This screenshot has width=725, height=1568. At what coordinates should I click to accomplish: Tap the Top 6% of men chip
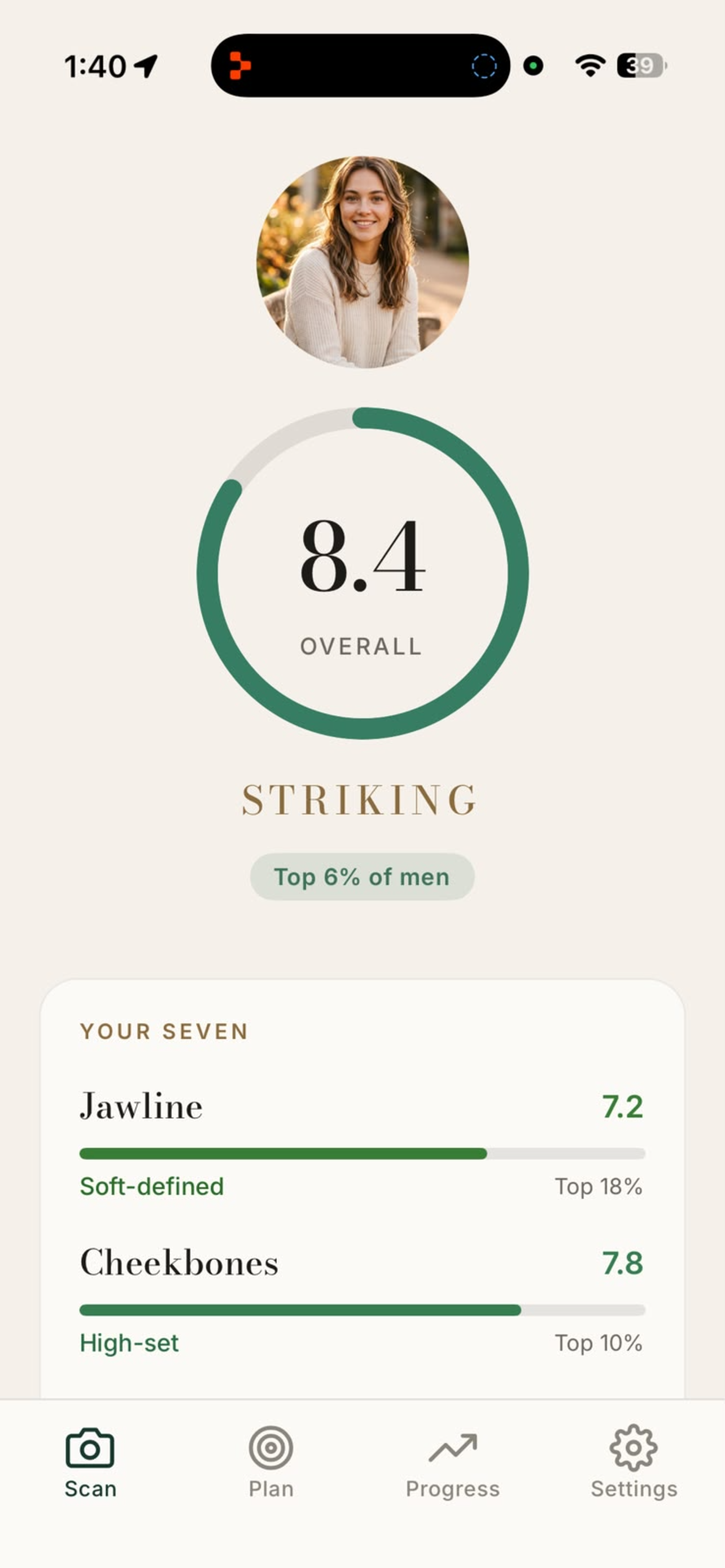(362, 877)
